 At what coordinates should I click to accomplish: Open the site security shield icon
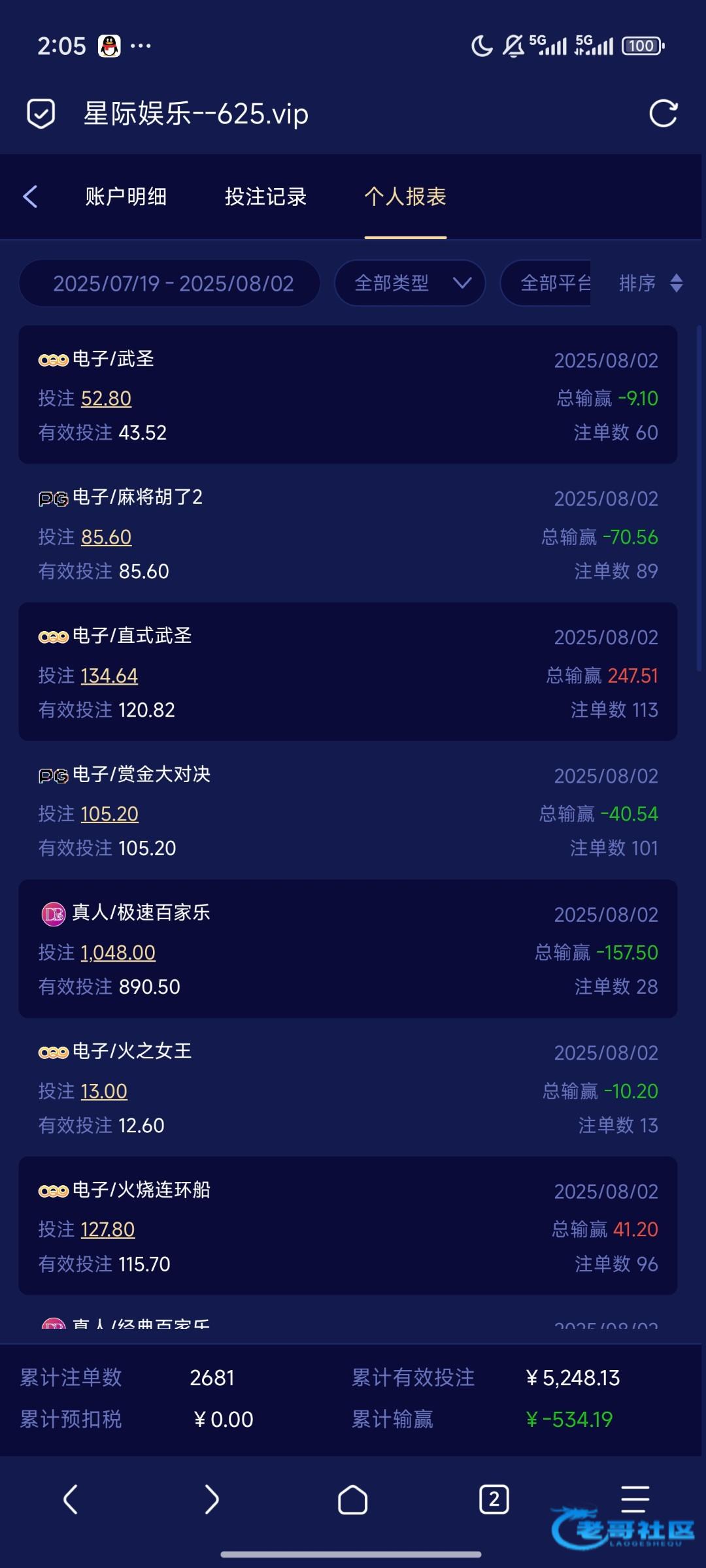click(41, 114)
